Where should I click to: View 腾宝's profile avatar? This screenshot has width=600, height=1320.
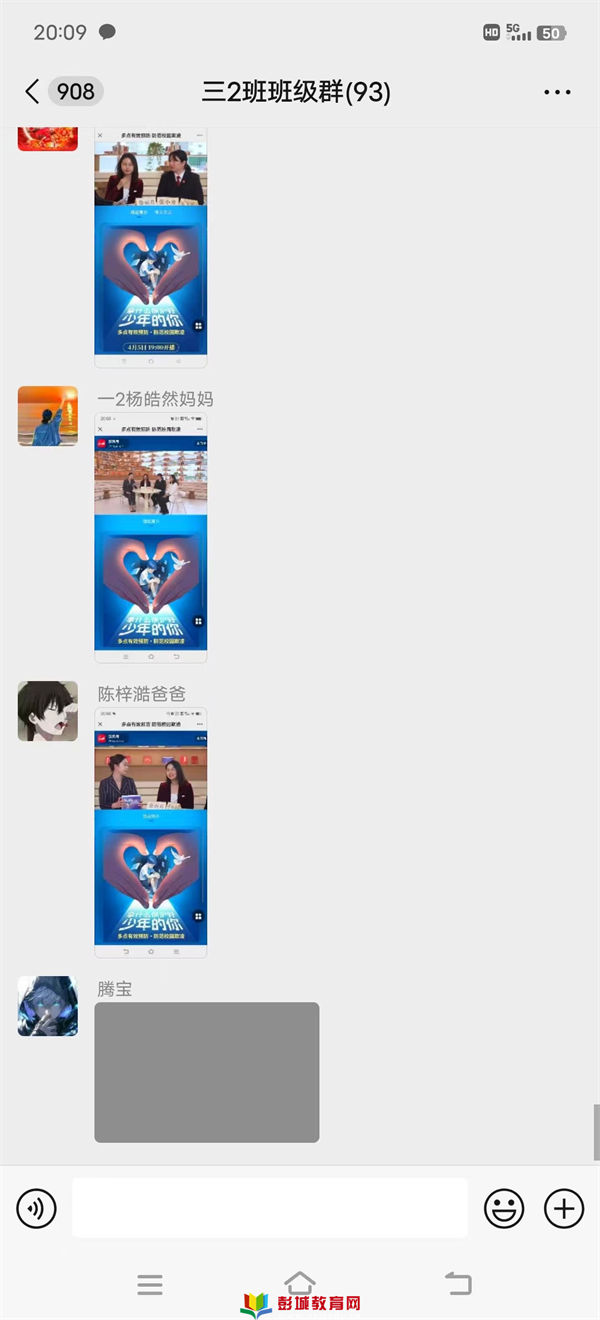pos(47,1006)
